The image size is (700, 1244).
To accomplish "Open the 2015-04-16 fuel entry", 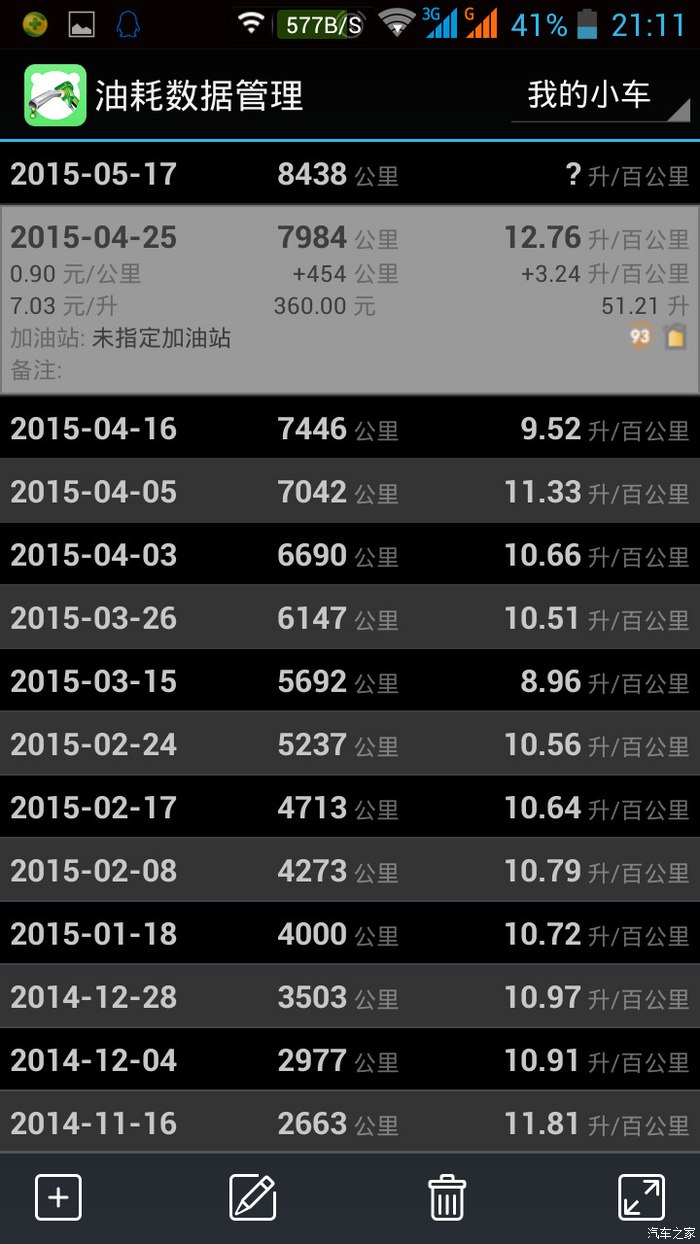I will [x=350, y=429].
